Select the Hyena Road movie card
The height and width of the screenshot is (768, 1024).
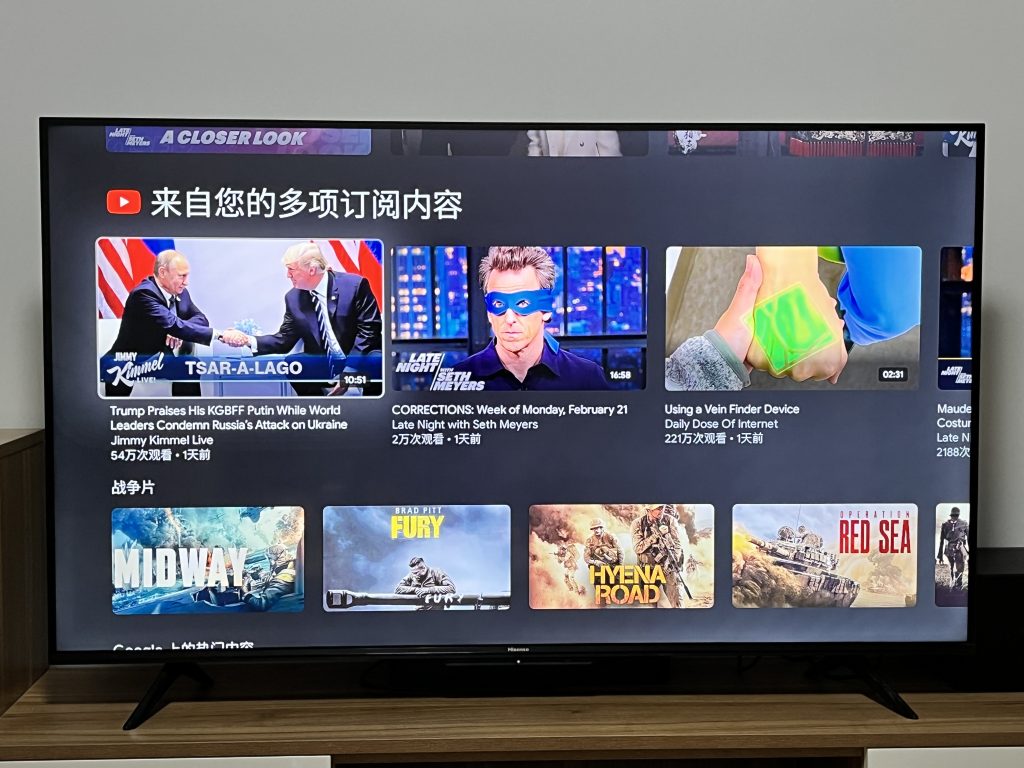click(621, 556)
